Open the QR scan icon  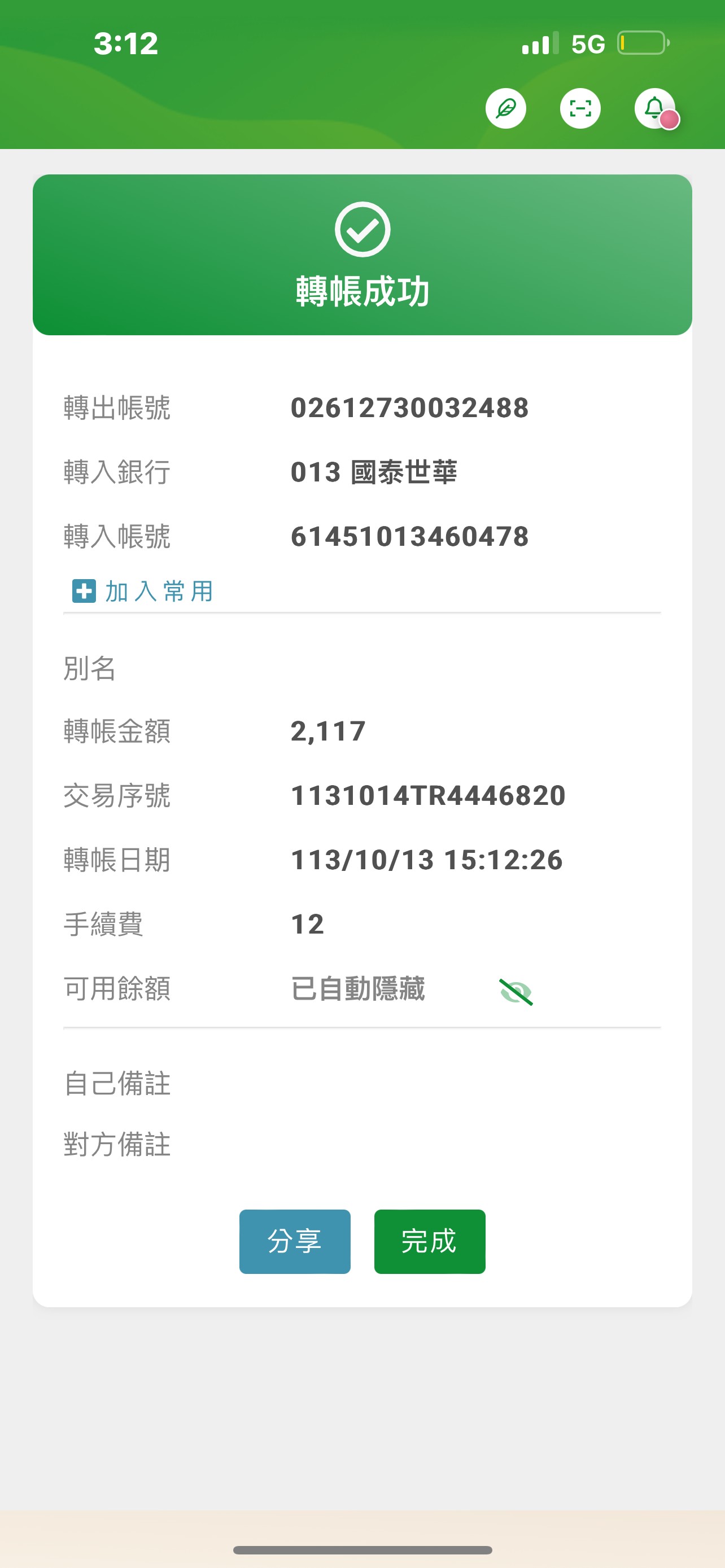580,108
